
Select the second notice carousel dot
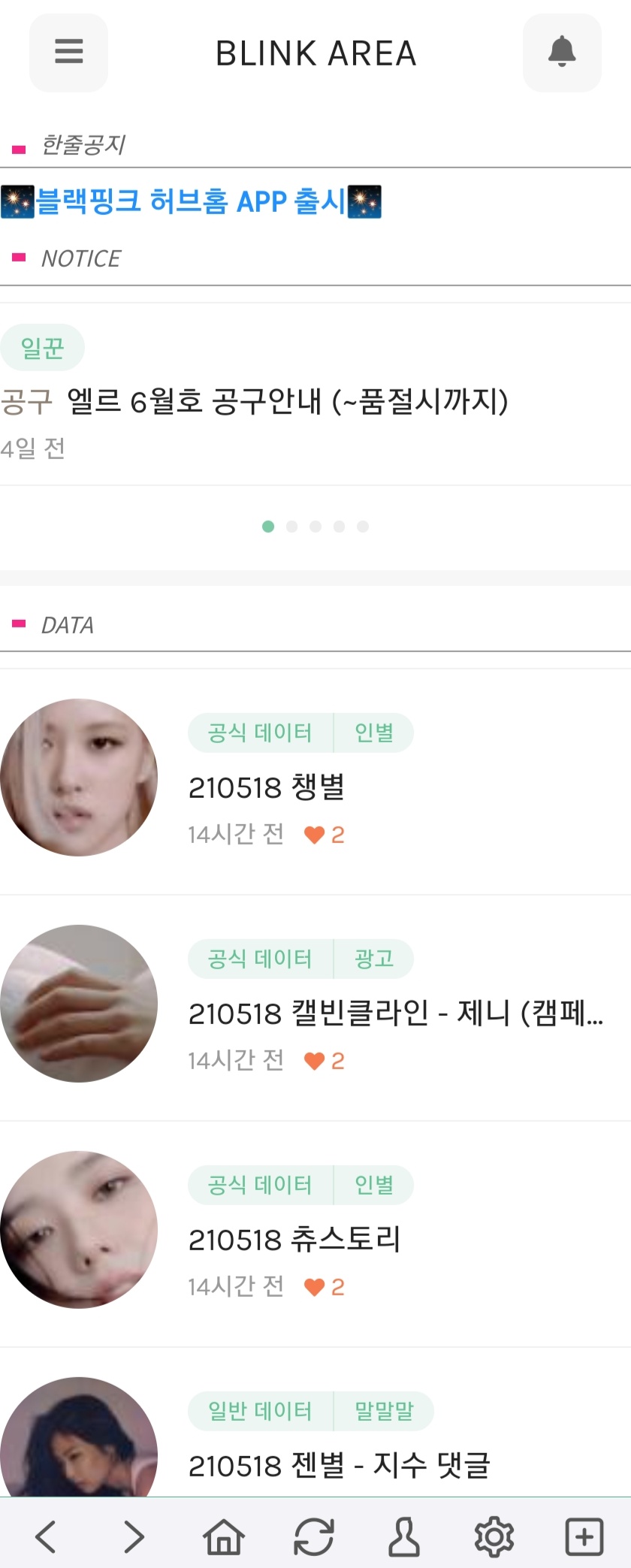pos(292,527)
